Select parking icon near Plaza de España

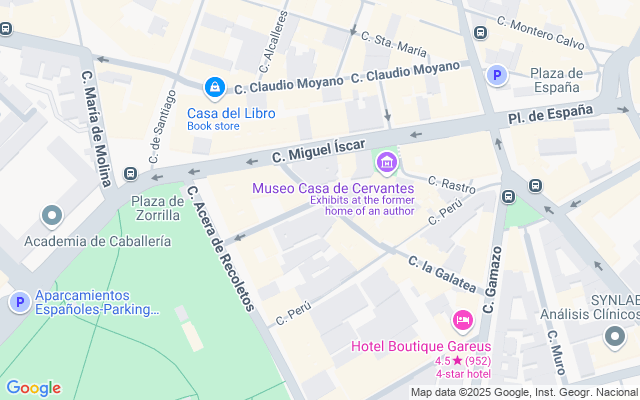(496, 75)
